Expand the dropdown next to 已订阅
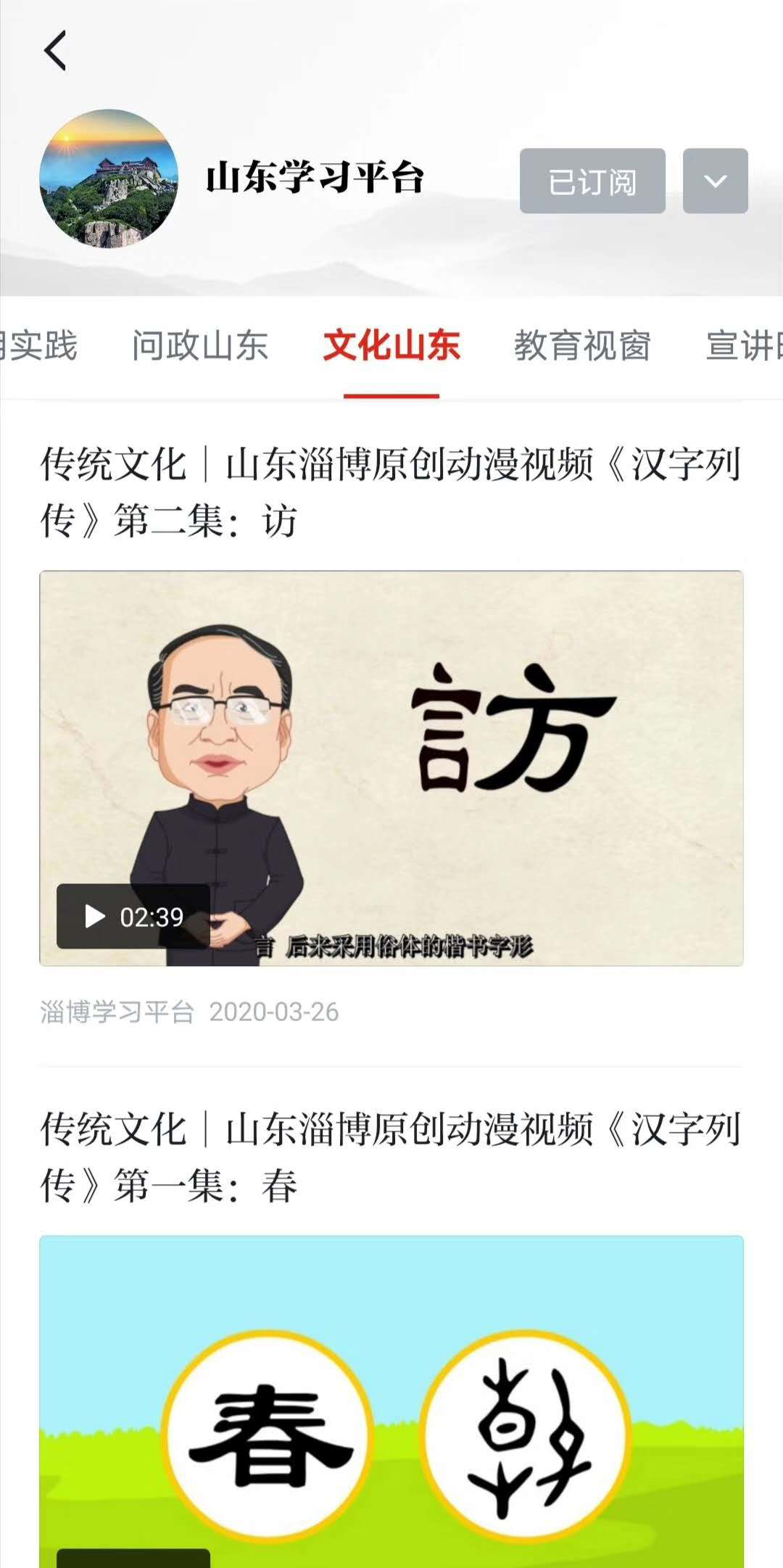The width and height of the screenshot is (783, 1568). click(x=715, y=181)
